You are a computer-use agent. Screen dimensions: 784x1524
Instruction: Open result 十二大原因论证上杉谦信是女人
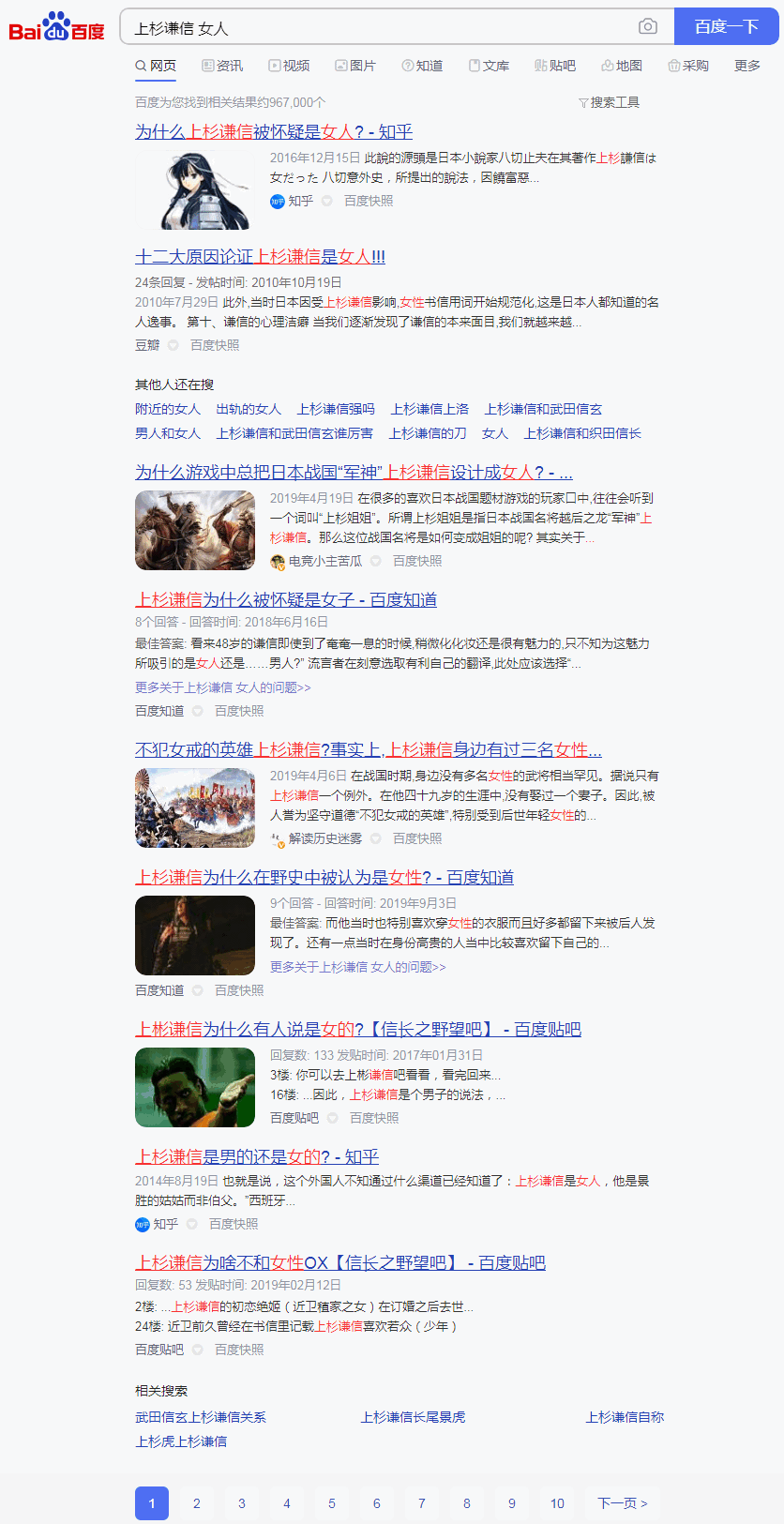[260, 257]
